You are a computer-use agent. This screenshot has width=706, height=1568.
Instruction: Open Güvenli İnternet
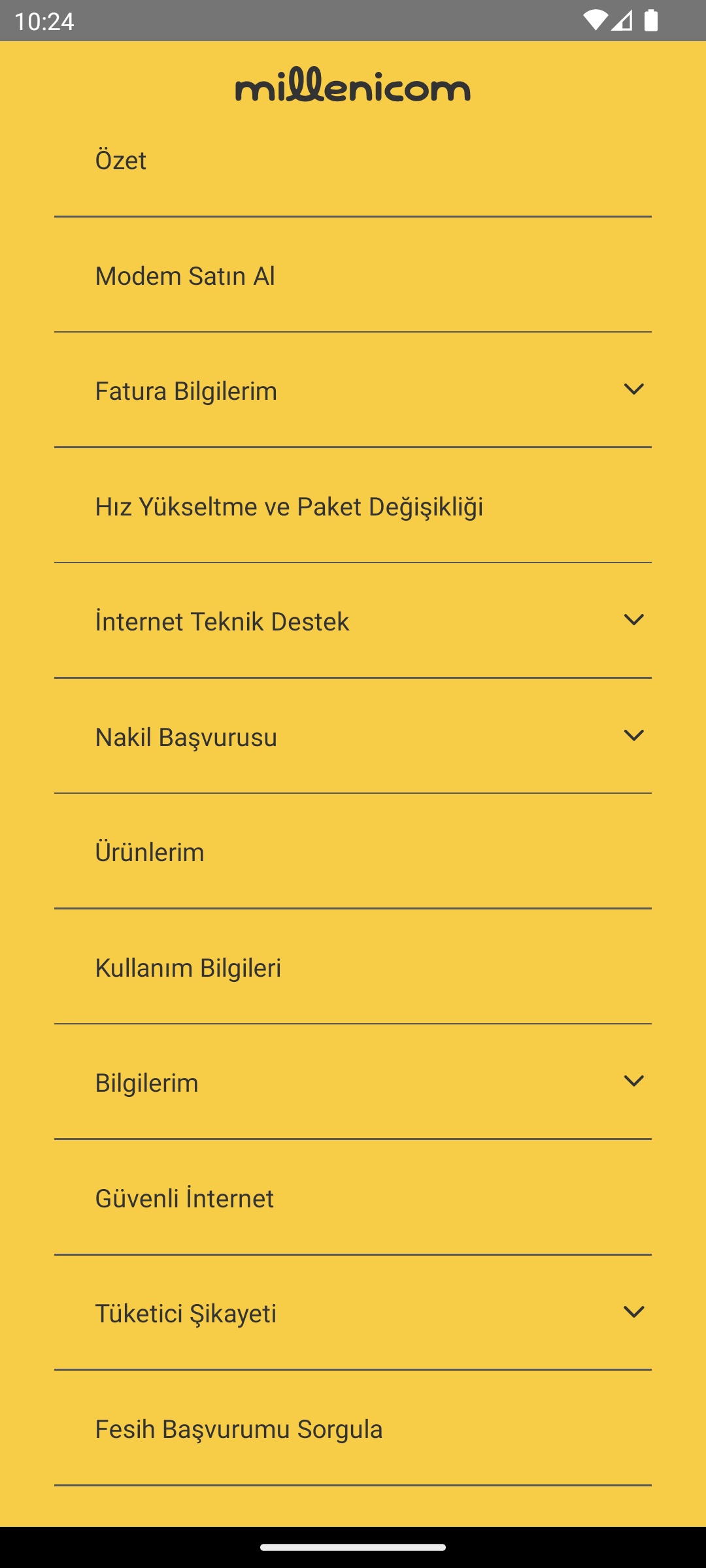coord(353,1198)
